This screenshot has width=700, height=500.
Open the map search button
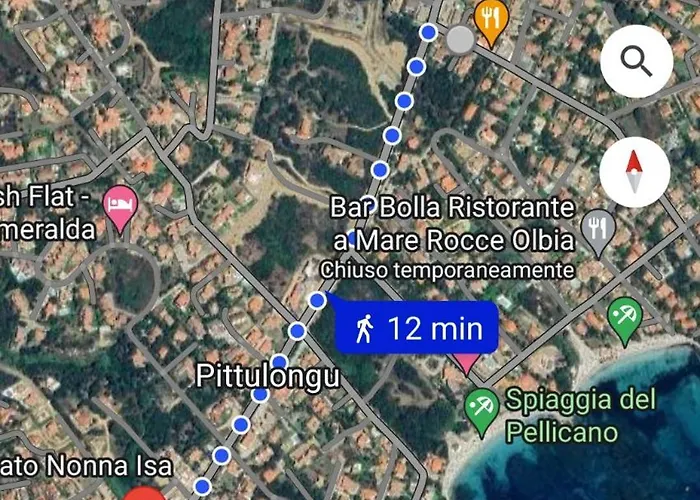[x=636, y=61]
